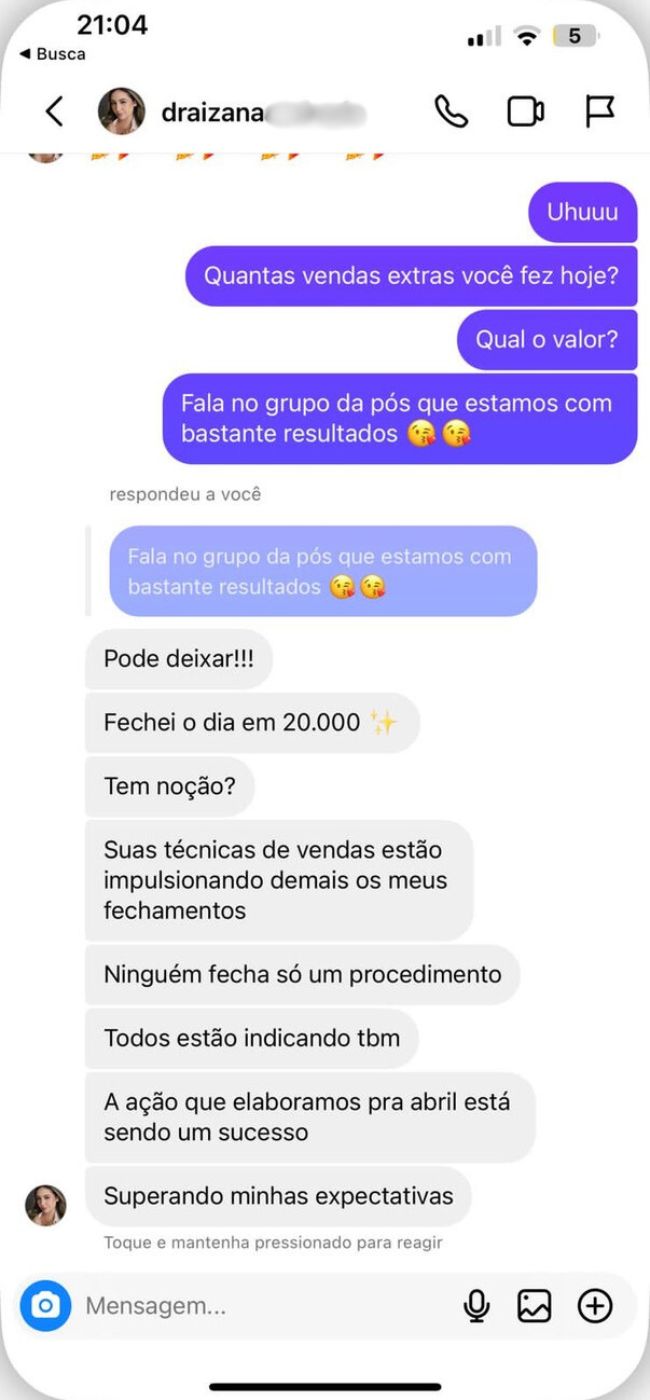Open the camera from the message bar
650x1400 pixels.
pyautogui.click(x=46, y=1305)
